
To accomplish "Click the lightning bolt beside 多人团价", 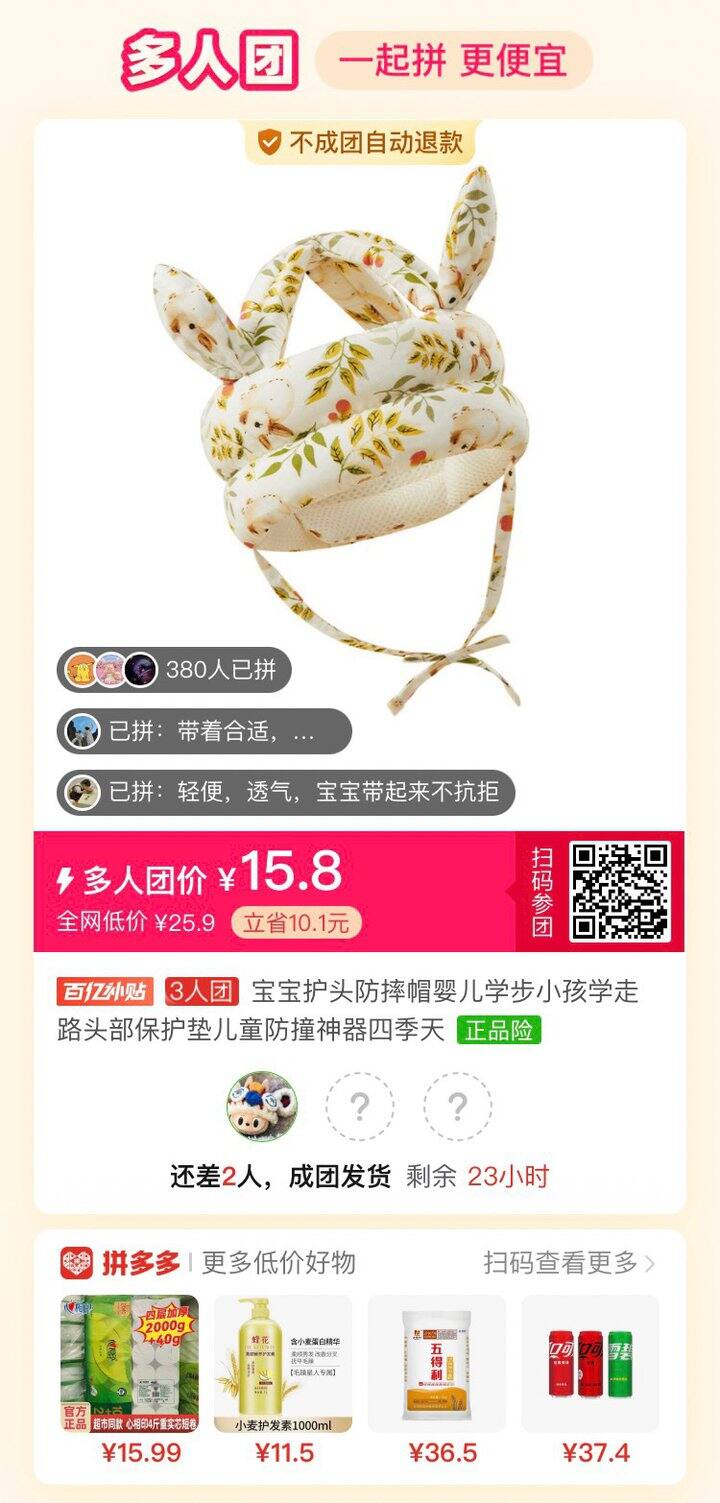I will [65, 878].
